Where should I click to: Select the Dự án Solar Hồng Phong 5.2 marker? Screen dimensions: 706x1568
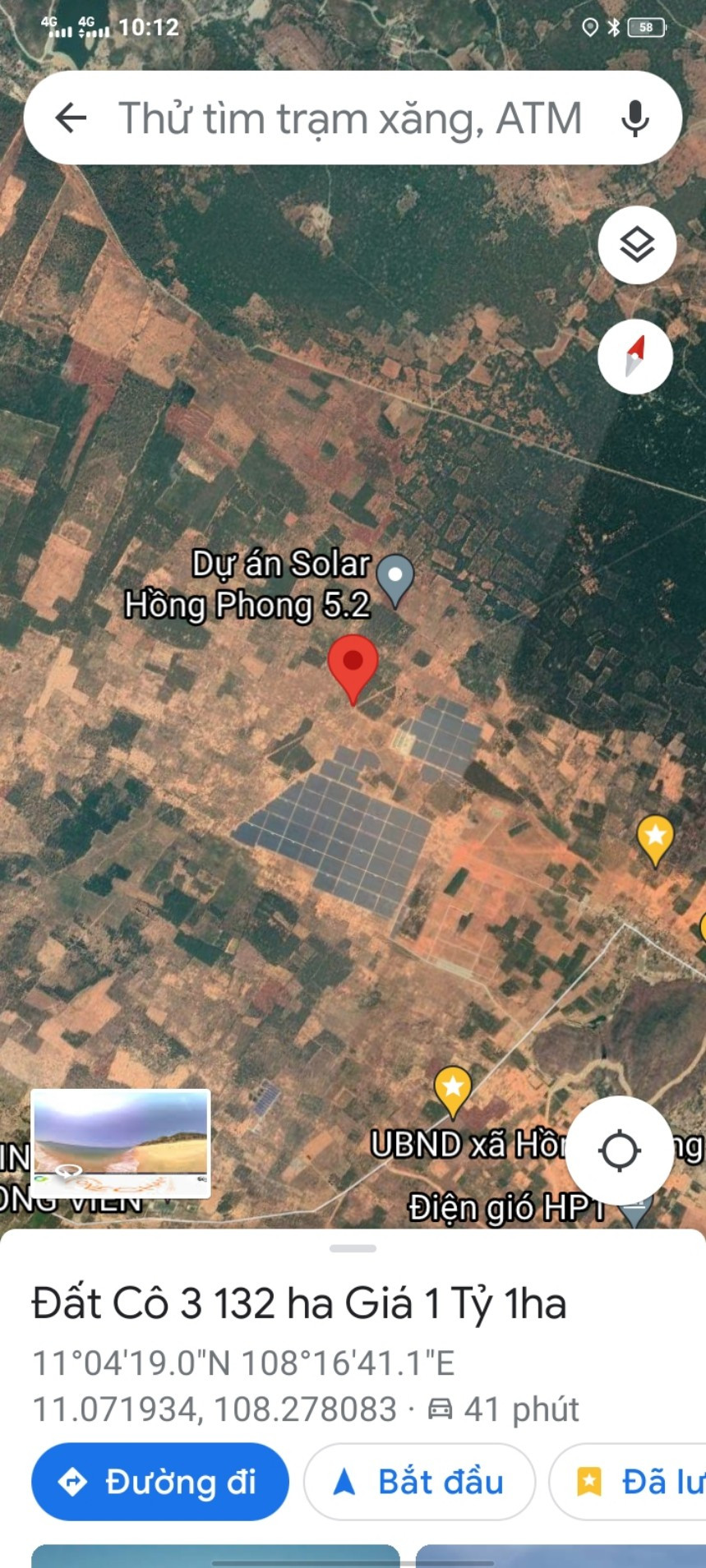tap(395, 580)
